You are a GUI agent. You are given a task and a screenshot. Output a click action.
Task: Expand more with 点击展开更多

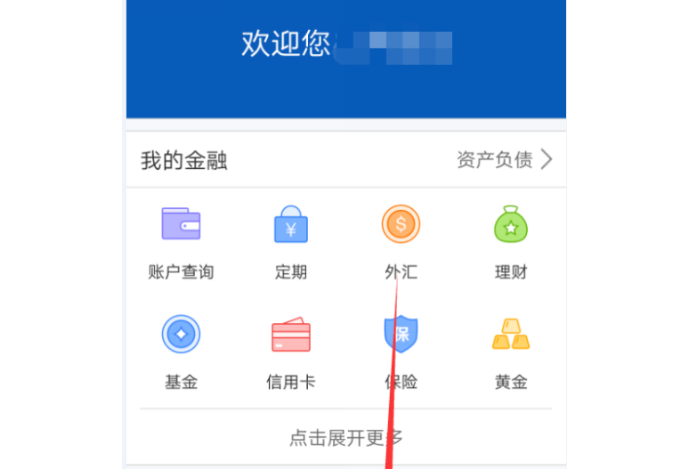point(345,438)
